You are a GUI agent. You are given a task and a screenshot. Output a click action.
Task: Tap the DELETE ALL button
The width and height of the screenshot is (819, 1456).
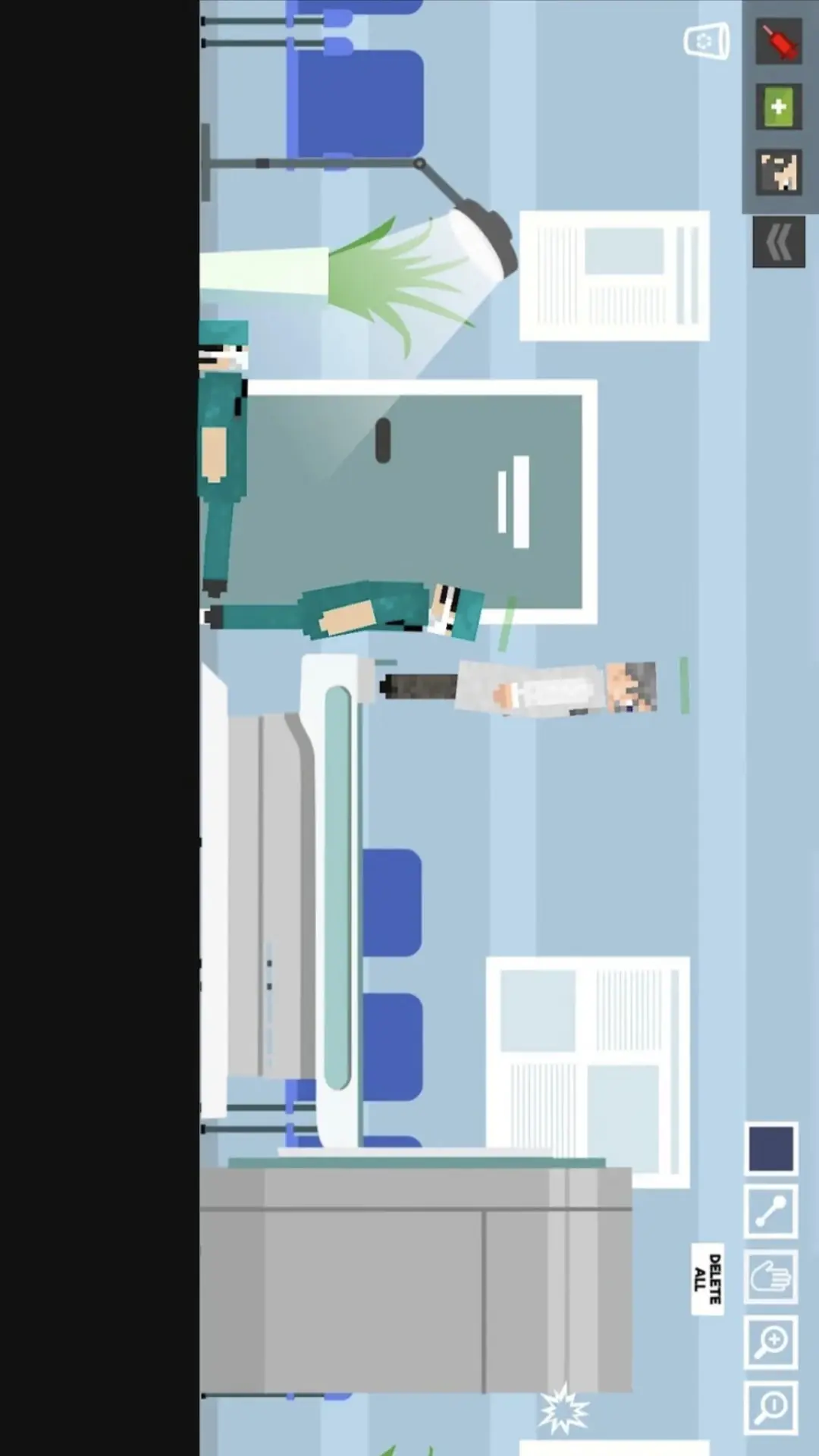[708, 1279]
